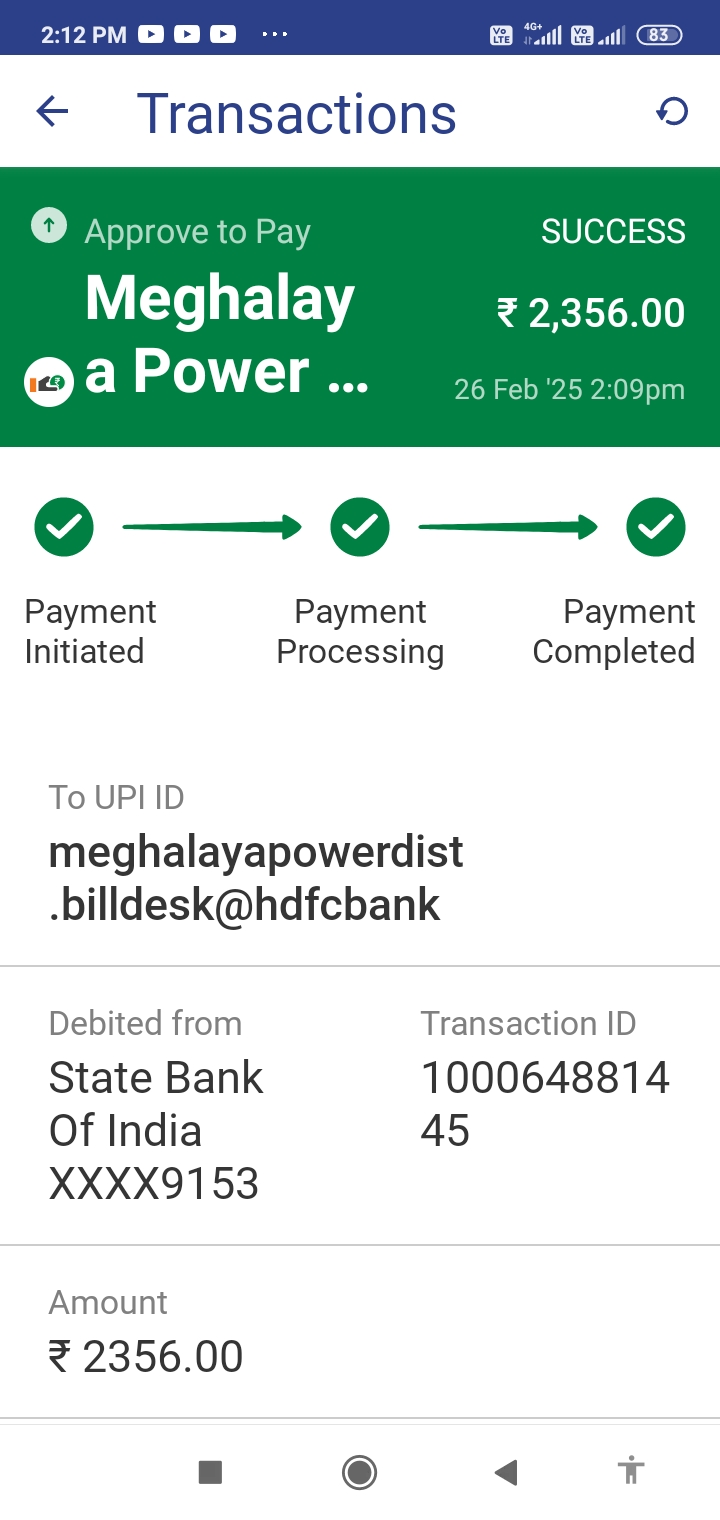Viewport: 720px width, 1520px height.
Task: Tap the system back button
Action: click(506, 1471)
